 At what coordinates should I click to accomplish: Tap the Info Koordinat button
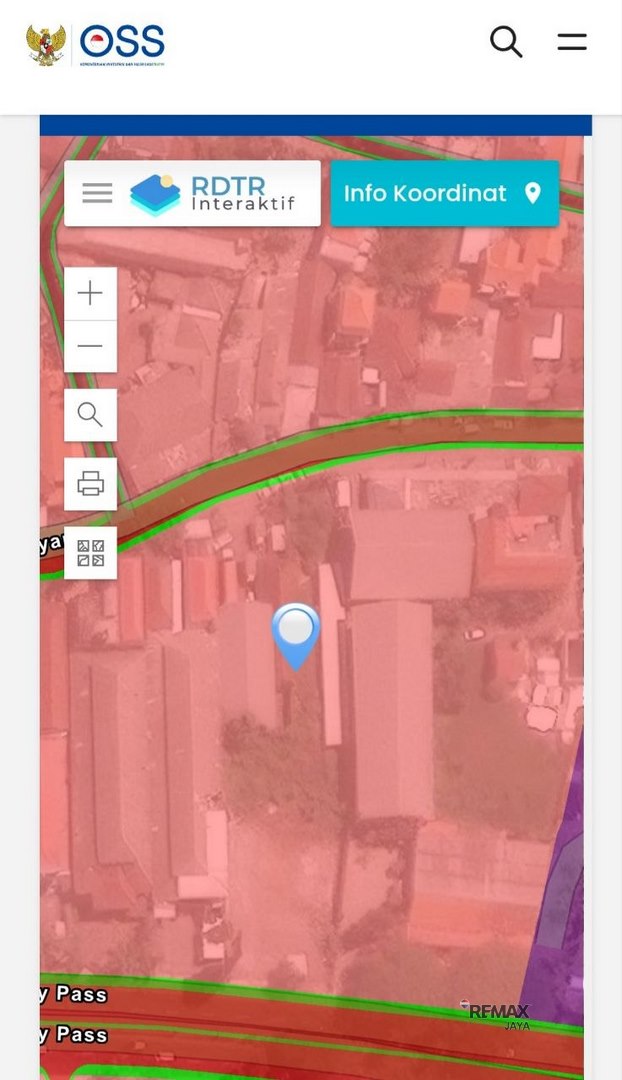pos(444,194)
